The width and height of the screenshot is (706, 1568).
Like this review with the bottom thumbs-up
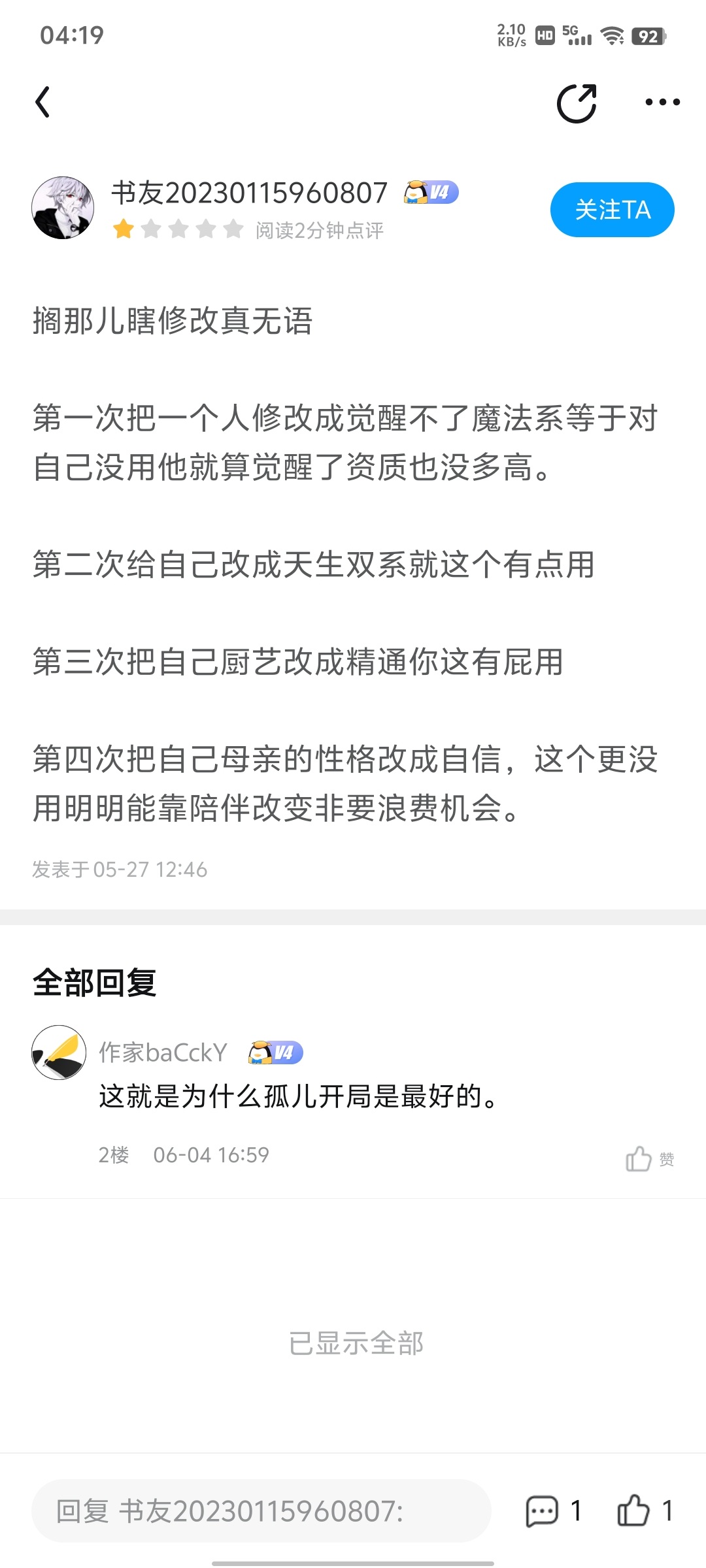633,1511
